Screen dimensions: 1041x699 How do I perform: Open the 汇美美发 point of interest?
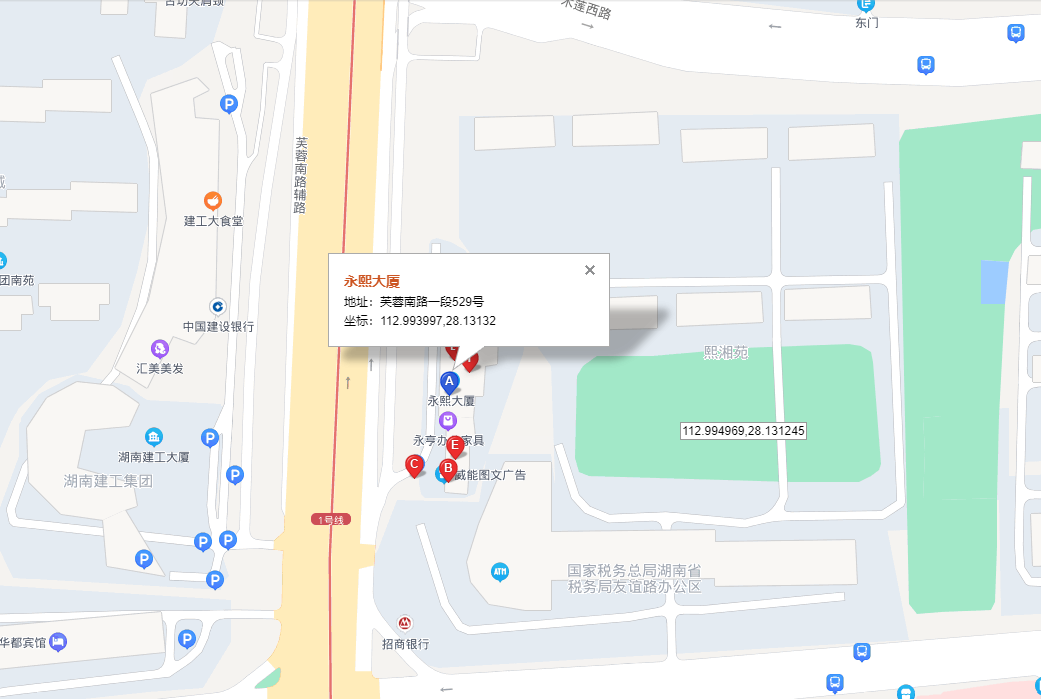tap(160, 348)
